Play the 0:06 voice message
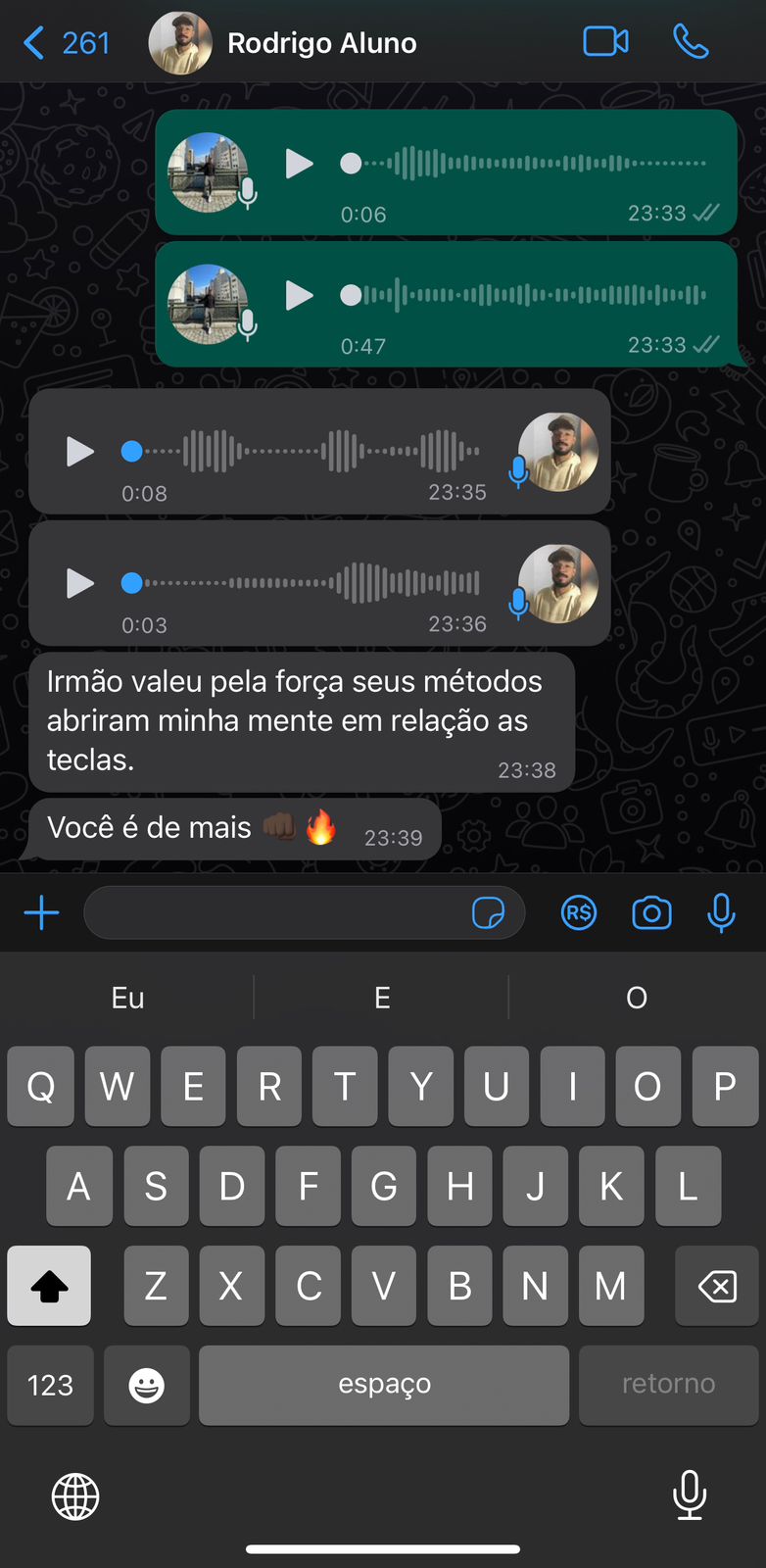 click(299, 164)
